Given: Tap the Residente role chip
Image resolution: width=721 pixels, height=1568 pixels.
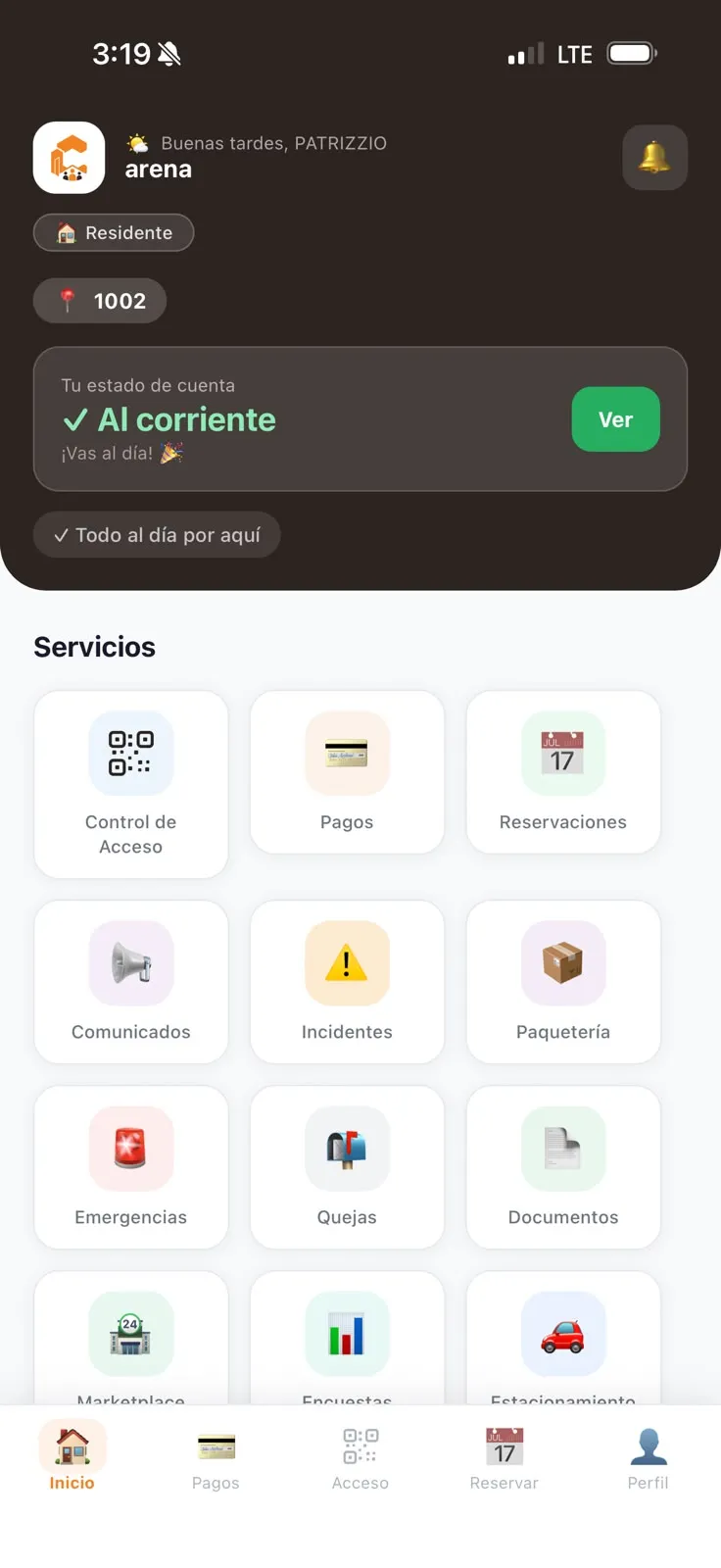Looking at the screenshot, I should (114, 232).
